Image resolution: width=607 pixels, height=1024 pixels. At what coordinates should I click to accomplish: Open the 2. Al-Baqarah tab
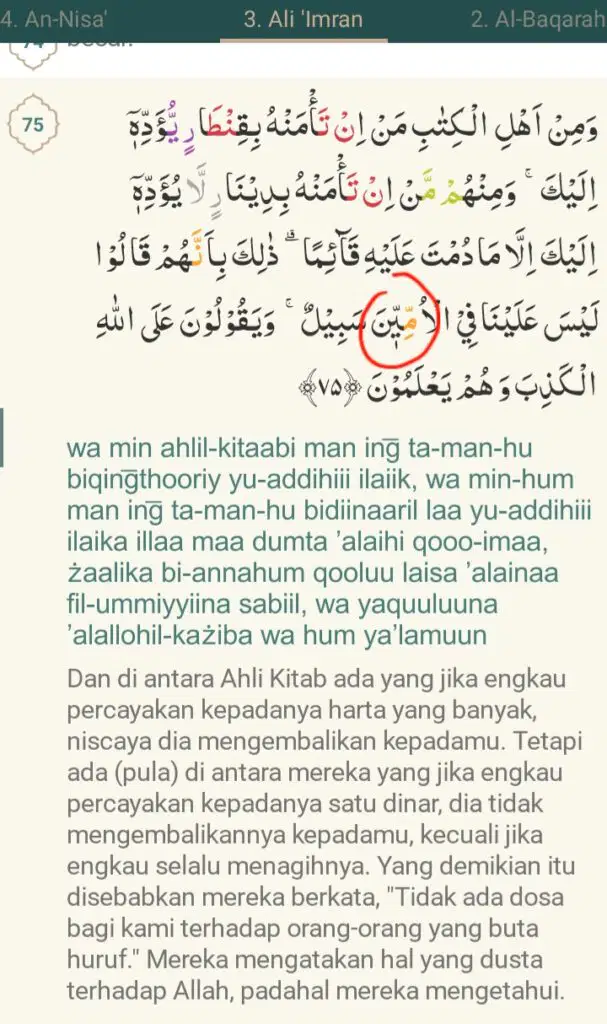(538, 19)
